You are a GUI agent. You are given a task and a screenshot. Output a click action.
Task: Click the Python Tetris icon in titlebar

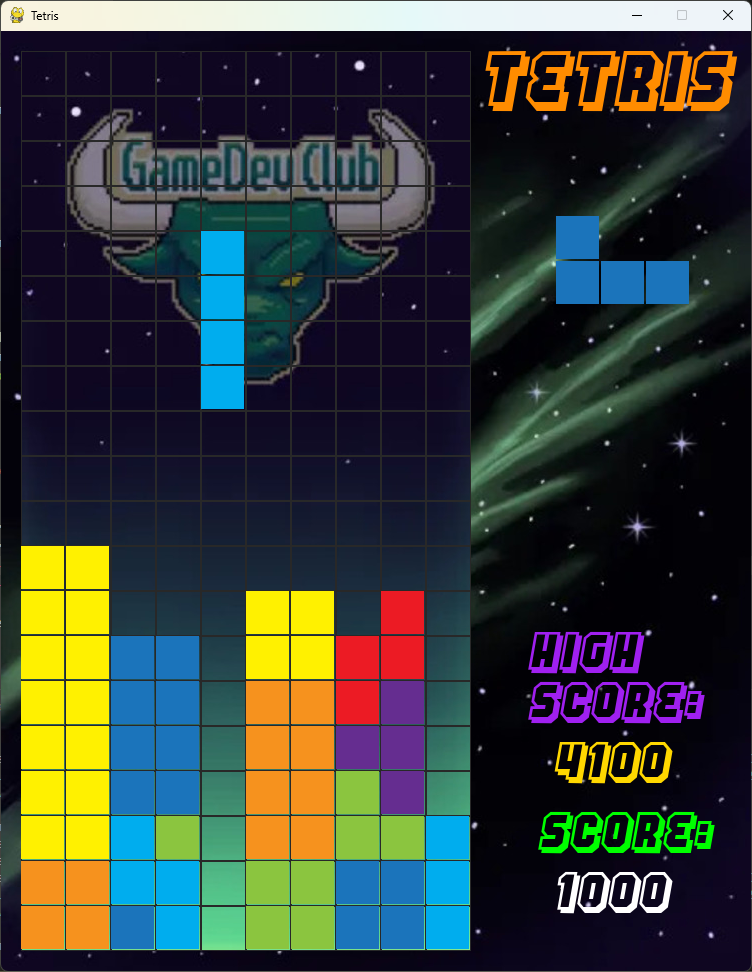pyautogui.click(x=18, y=15)
